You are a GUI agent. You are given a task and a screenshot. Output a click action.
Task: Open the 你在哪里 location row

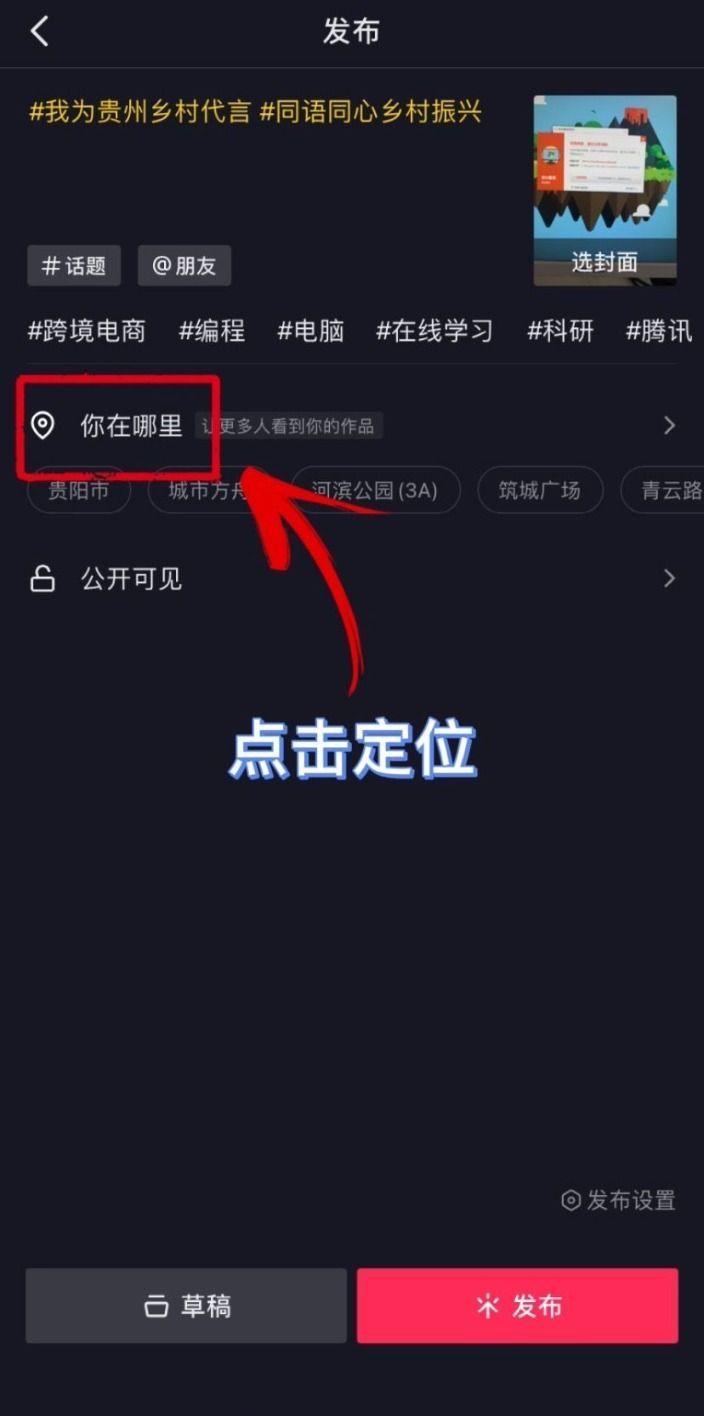[x=350, y=426]
